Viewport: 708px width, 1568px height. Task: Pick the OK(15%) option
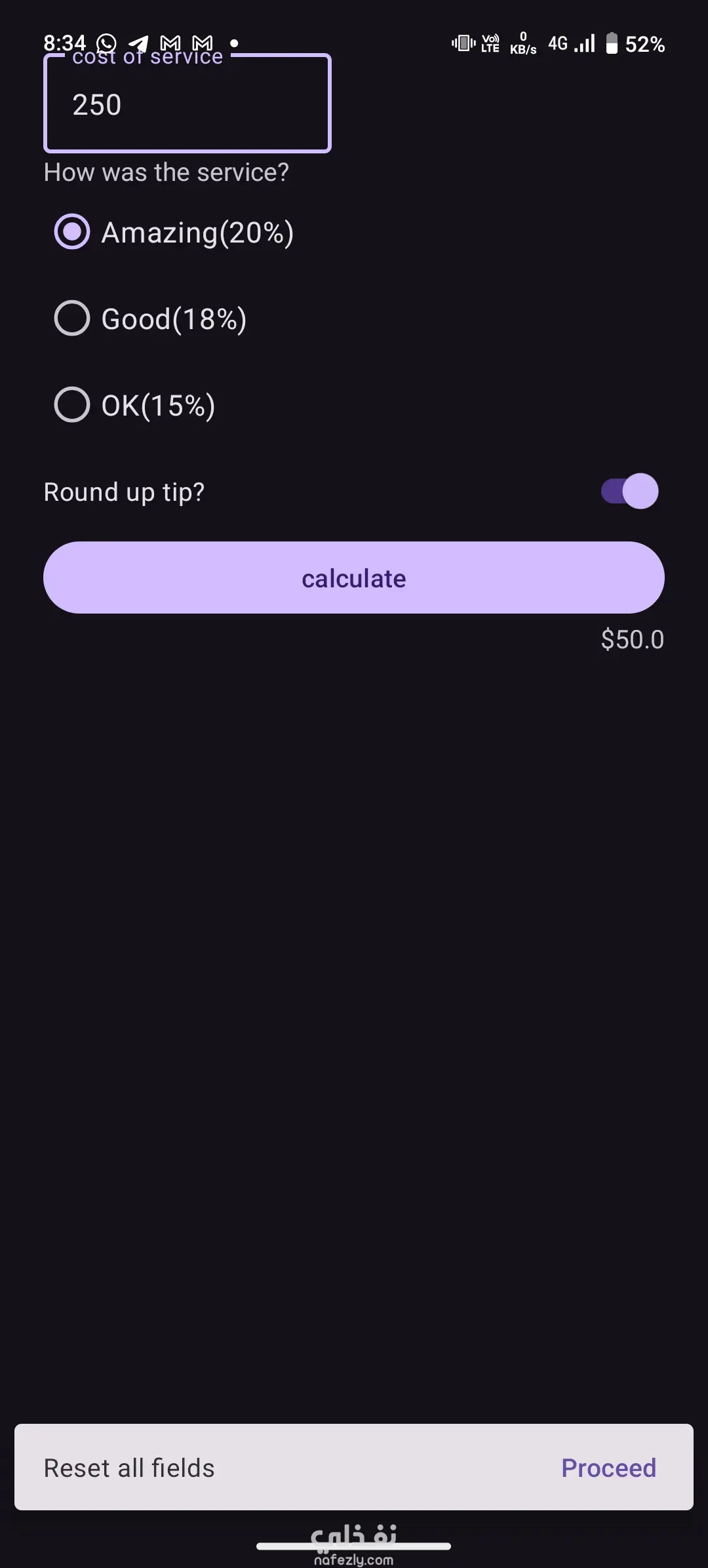(72, 405)
